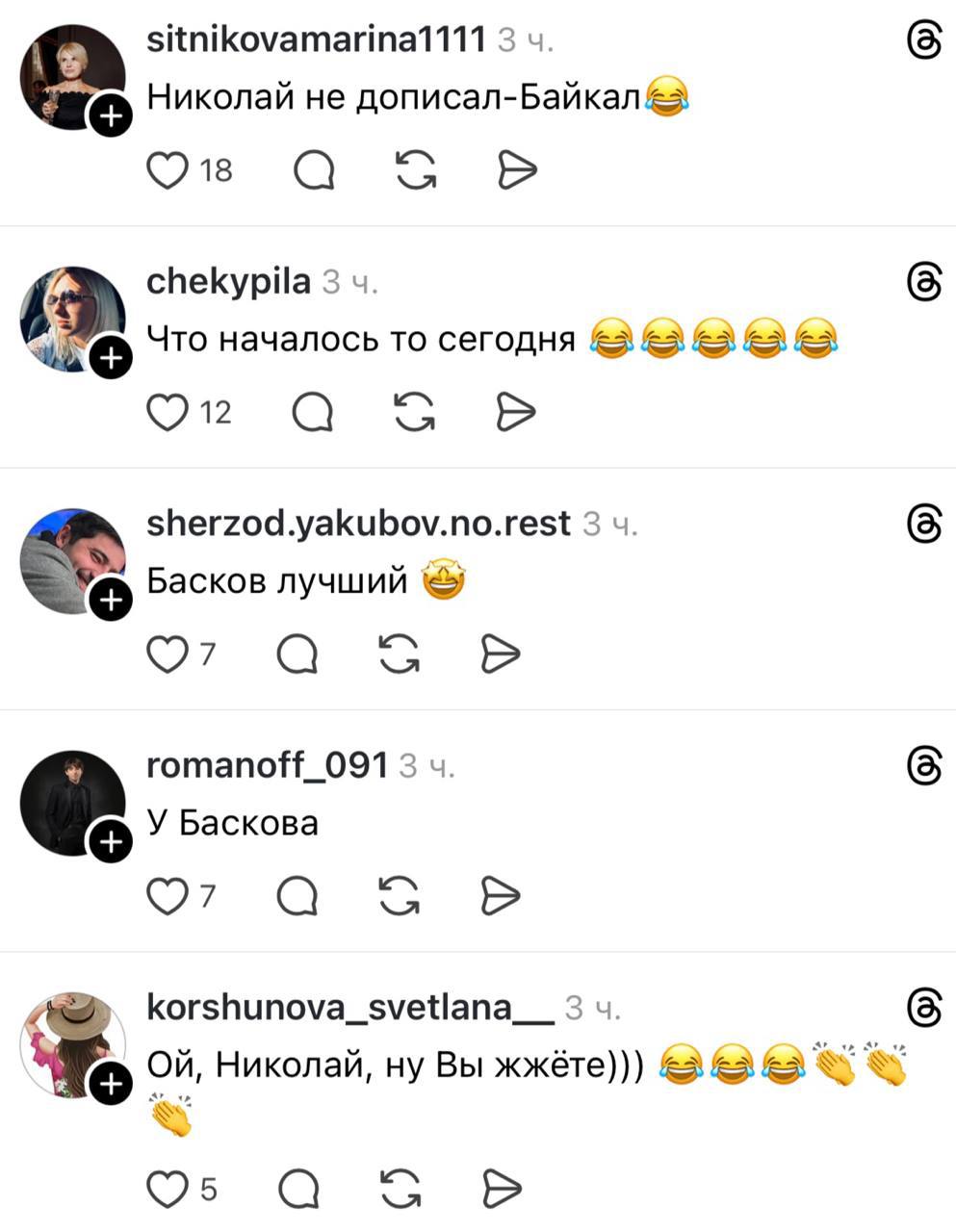The height and width of the screenshot is (1232, 956).
Task: Repost korshunova_svetlana__'s comment
Action: coord(400,1190)
